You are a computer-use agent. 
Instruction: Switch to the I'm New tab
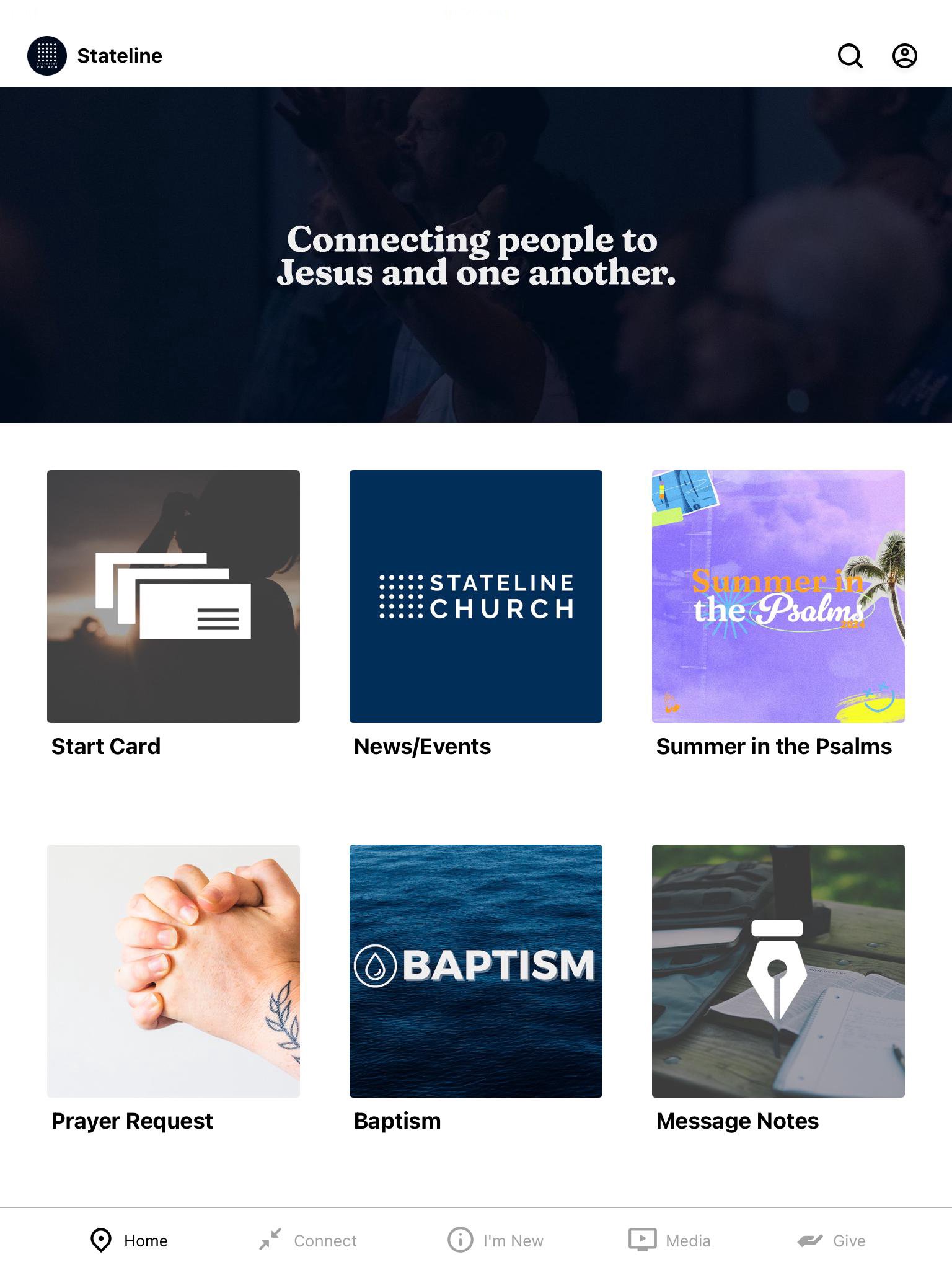(496, 1240)
